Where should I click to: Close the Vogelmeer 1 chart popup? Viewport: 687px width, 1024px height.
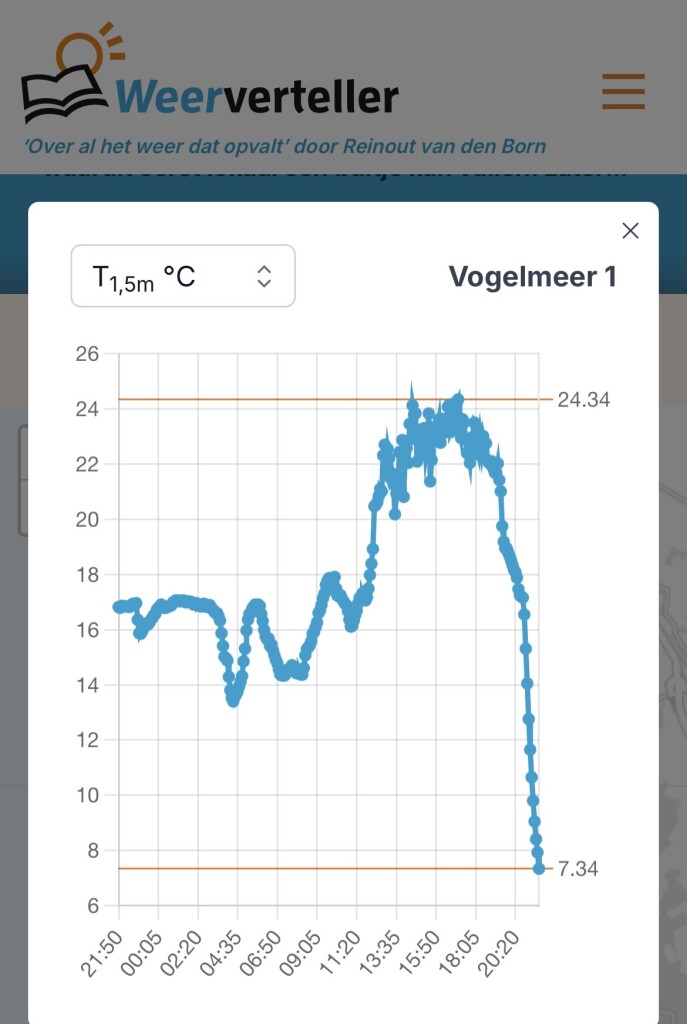(x=630, y=231)
